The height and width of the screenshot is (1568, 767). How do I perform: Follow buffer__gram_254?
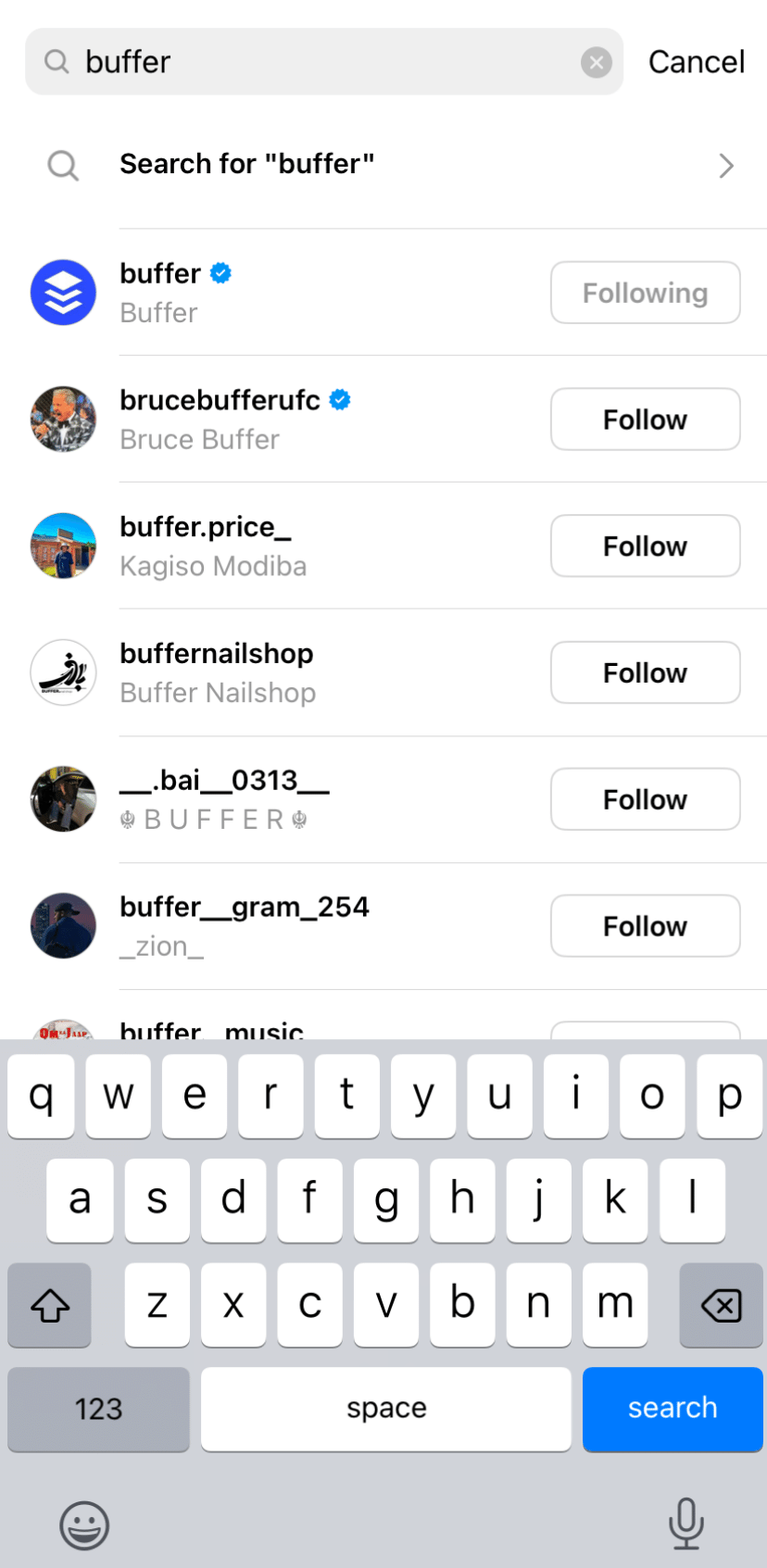point(645,926)
